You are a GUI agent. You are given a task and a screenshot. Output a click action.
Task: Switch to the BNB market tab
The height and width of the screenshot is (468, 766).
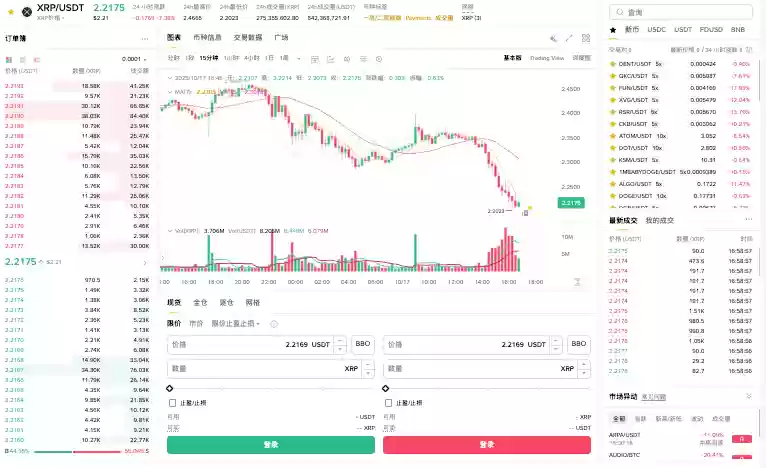tap(737, 30)
